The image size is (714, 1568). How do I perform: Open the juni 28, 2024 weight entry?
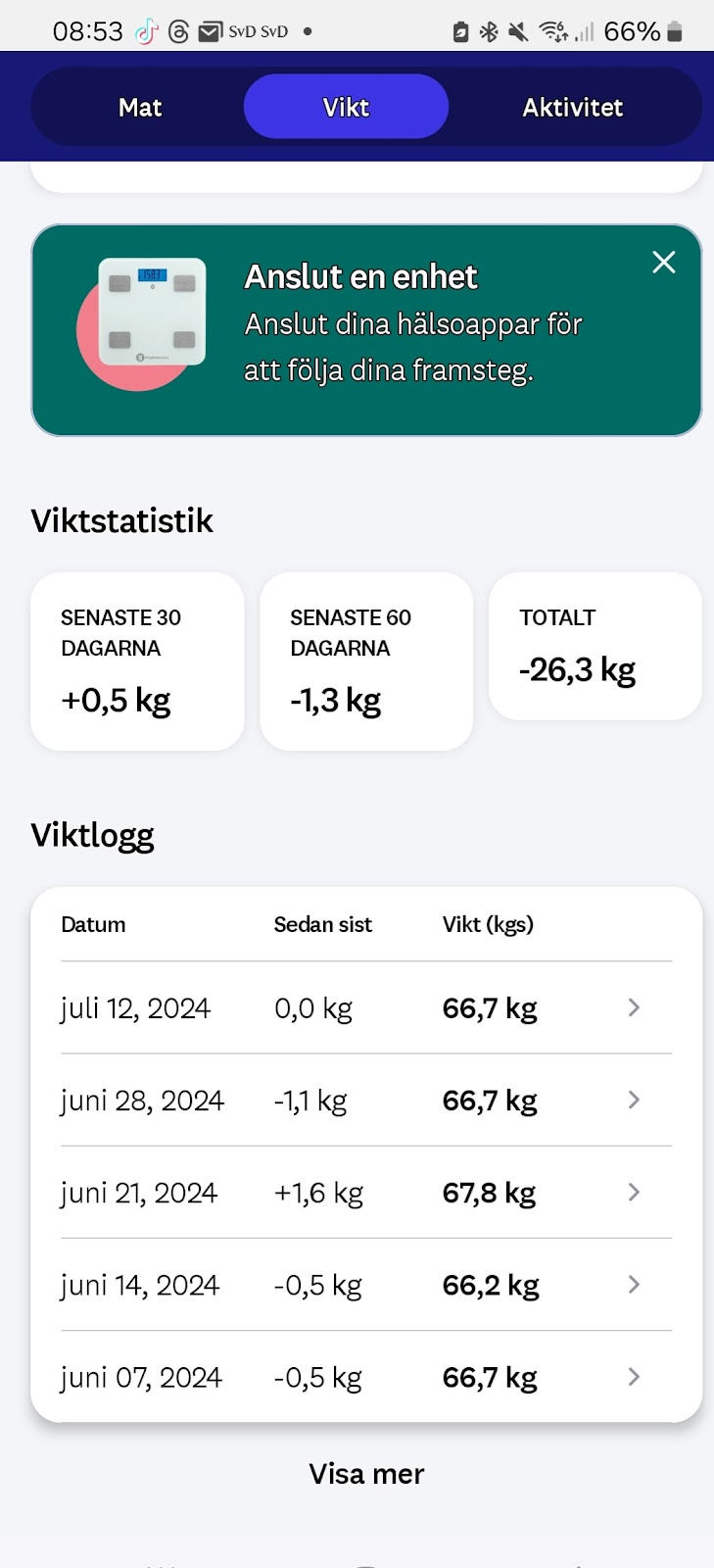(366, 1100)
